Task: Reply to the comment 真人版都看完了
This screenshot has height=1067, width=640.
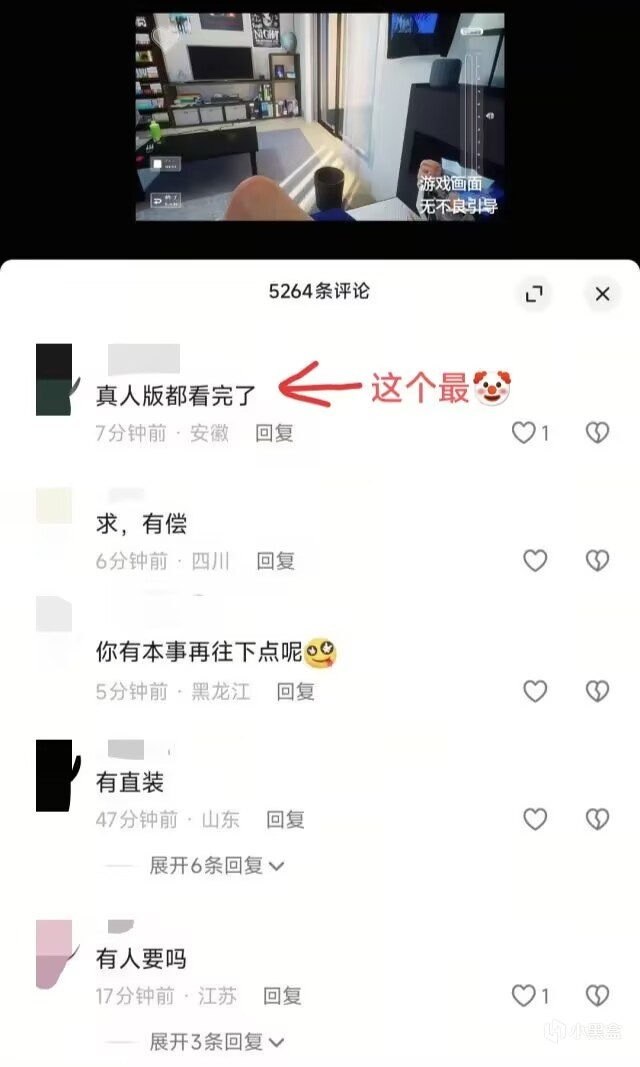Action: (x=274, y=433)
